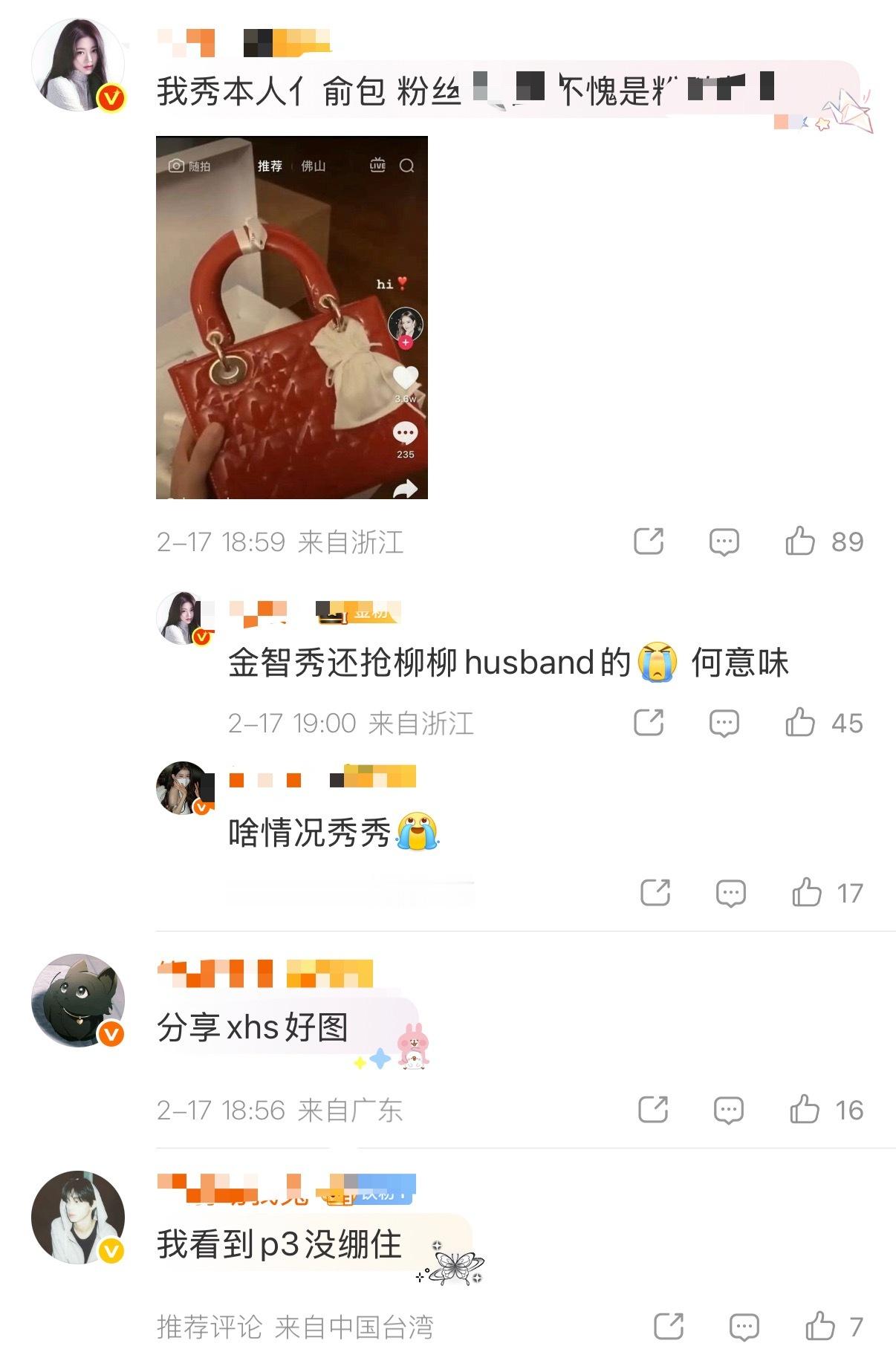Tap the + follow button on the video avatar
Viewport: 896px width, 1349px height.
tap(405, 342)
